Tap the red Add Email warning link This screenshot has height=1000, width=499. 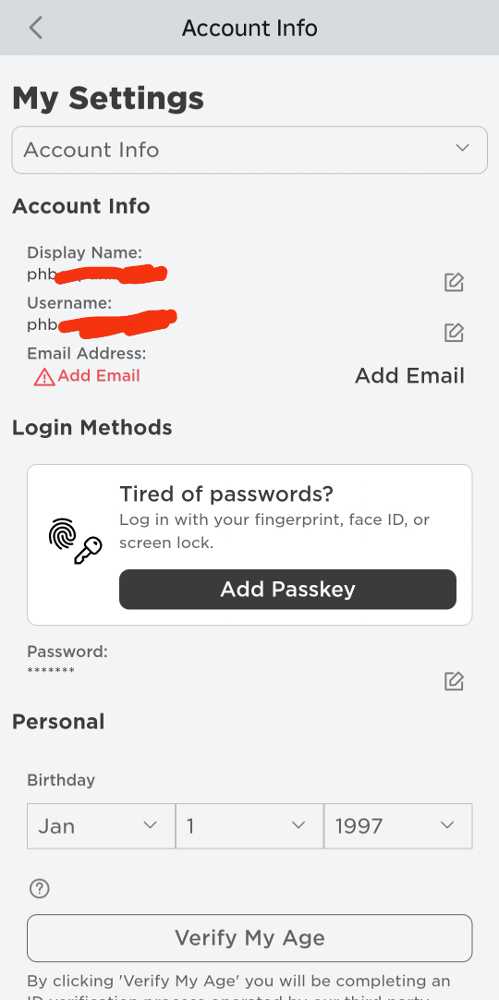[87, 376]
